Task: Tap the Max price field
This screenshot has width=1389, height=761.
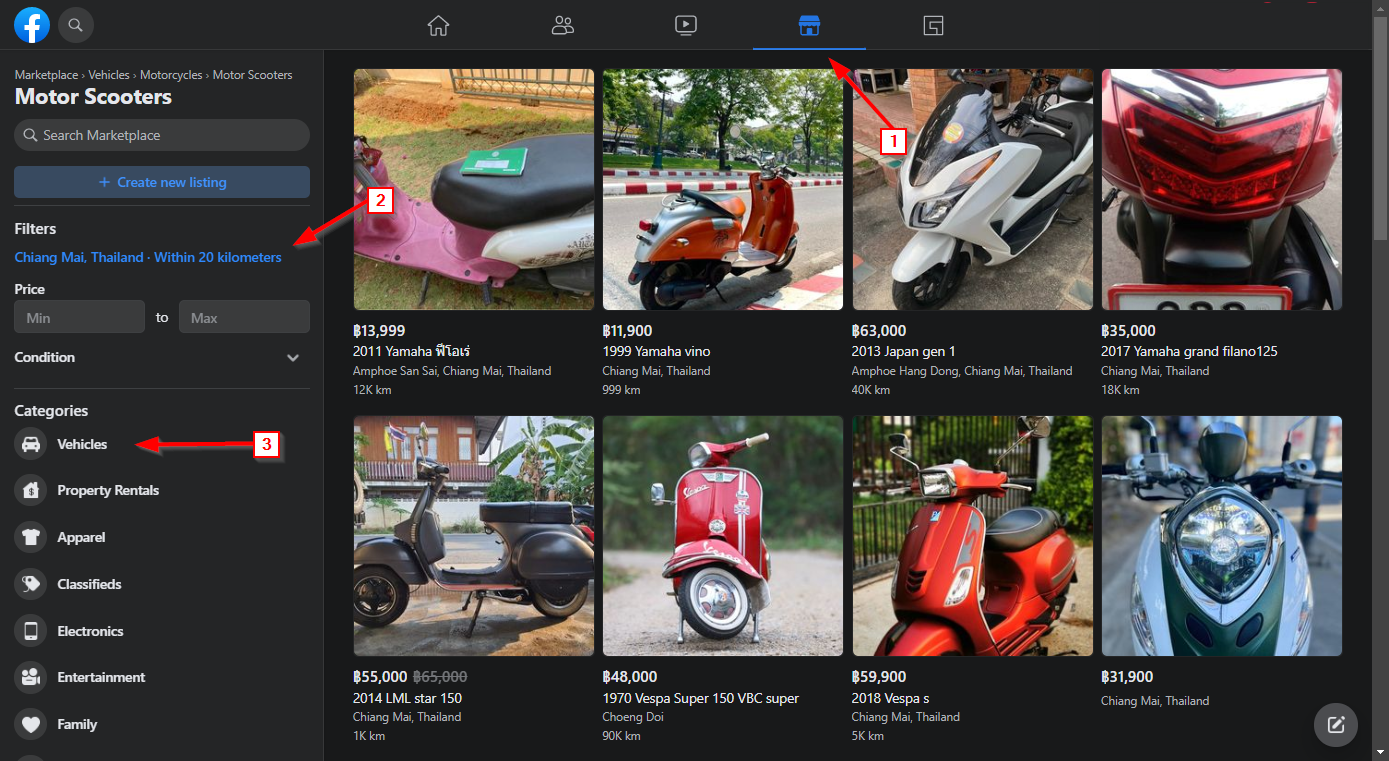Action: click(244, 317)
